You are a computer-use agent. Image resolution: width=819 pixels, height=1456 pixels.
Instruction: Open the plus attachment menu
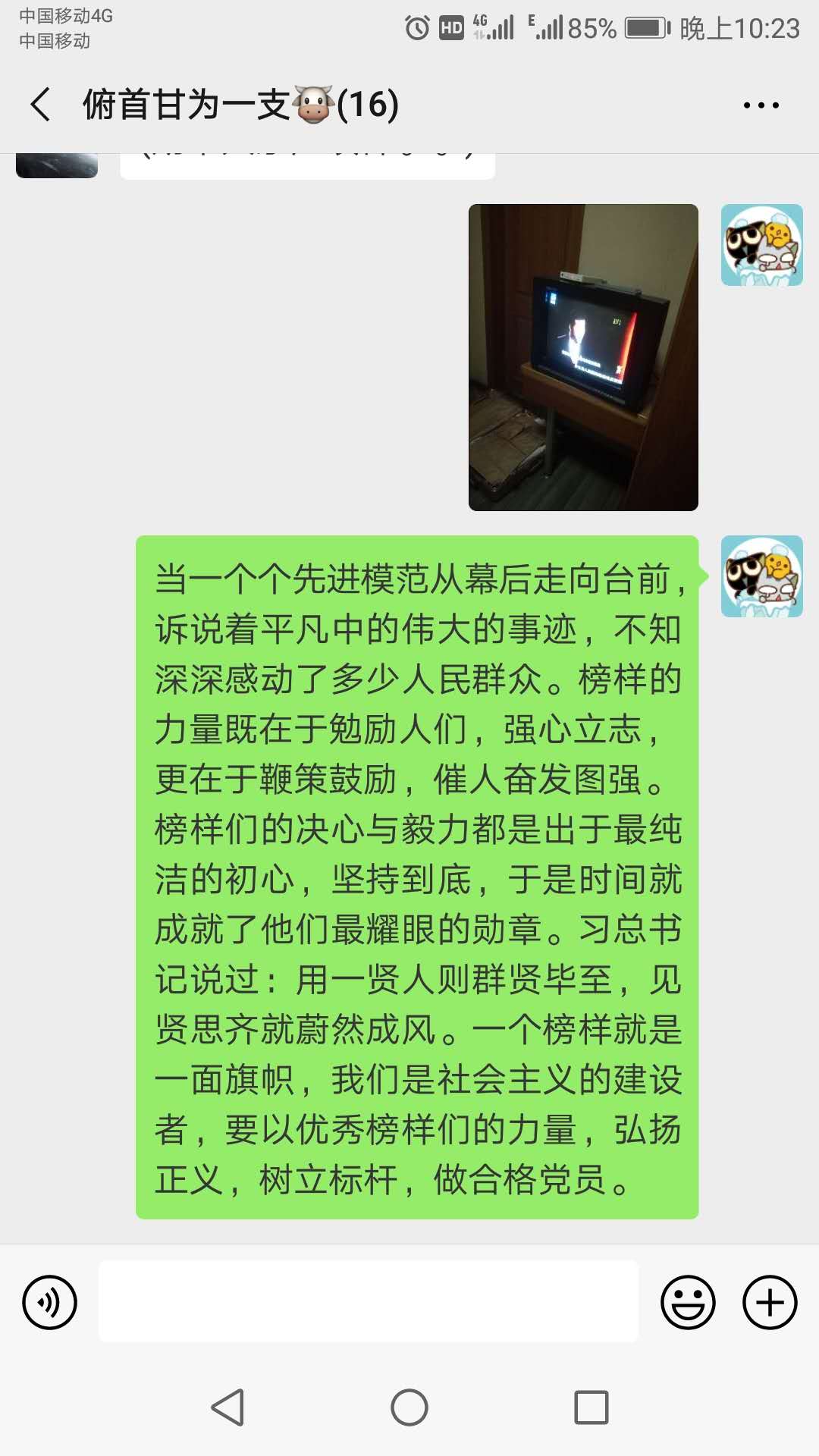(769, 1302)
